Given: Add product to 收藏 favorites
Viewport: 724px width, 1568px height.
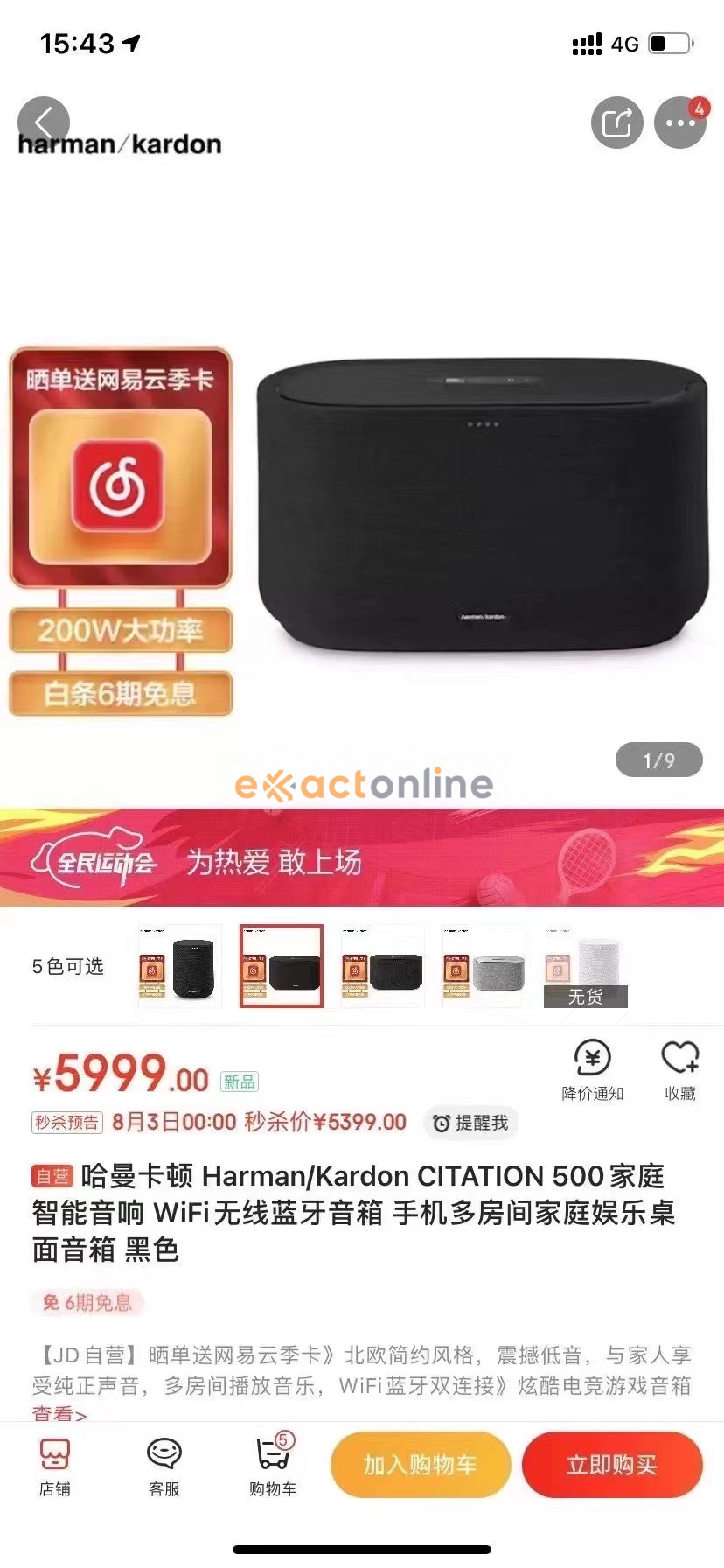Looking at the screenshot, I should [x=679, y=1068].
